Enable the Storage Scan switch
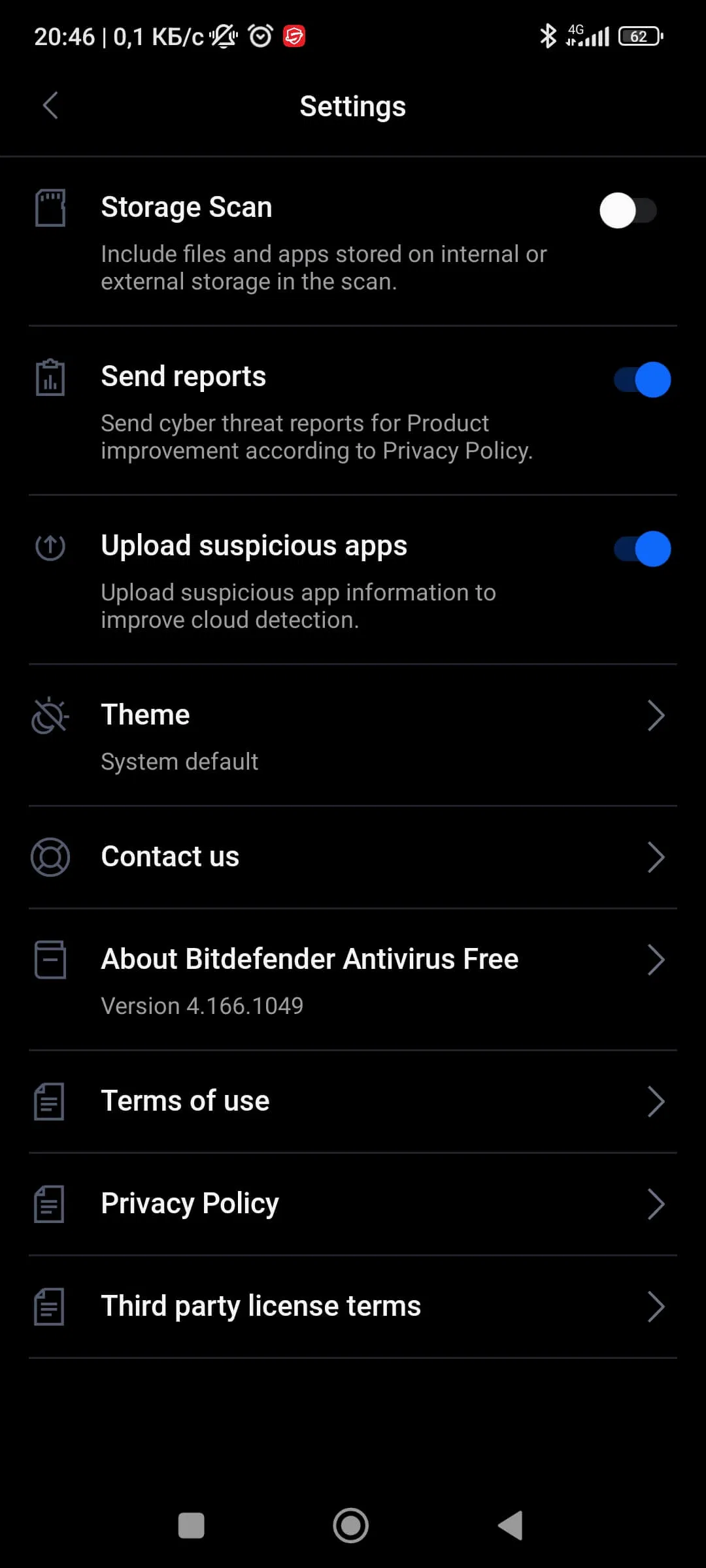The image size is (706, 1568). [x=628, y=210]
